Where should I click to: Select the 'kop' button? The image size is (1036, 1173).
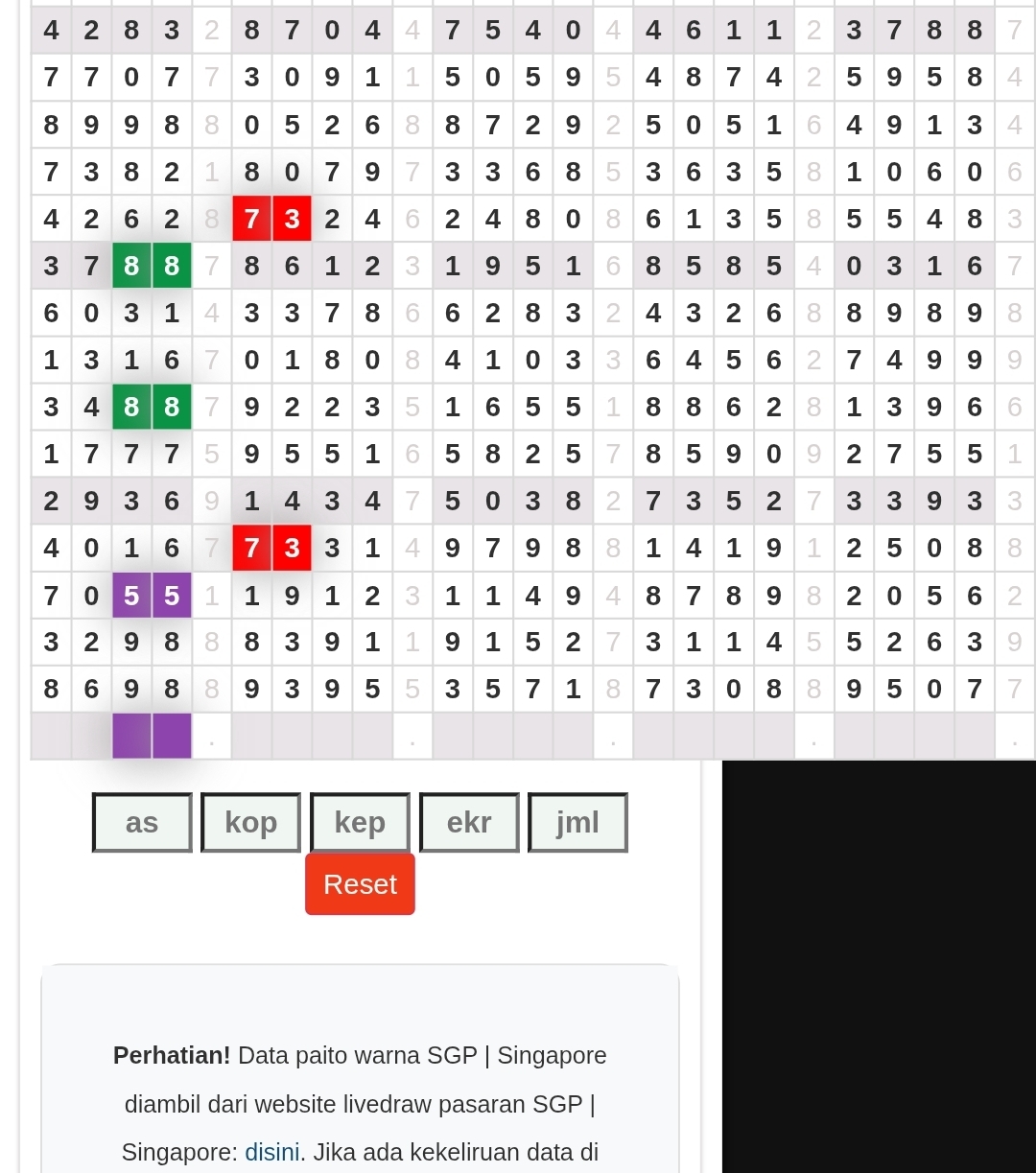tap(250, 822)
